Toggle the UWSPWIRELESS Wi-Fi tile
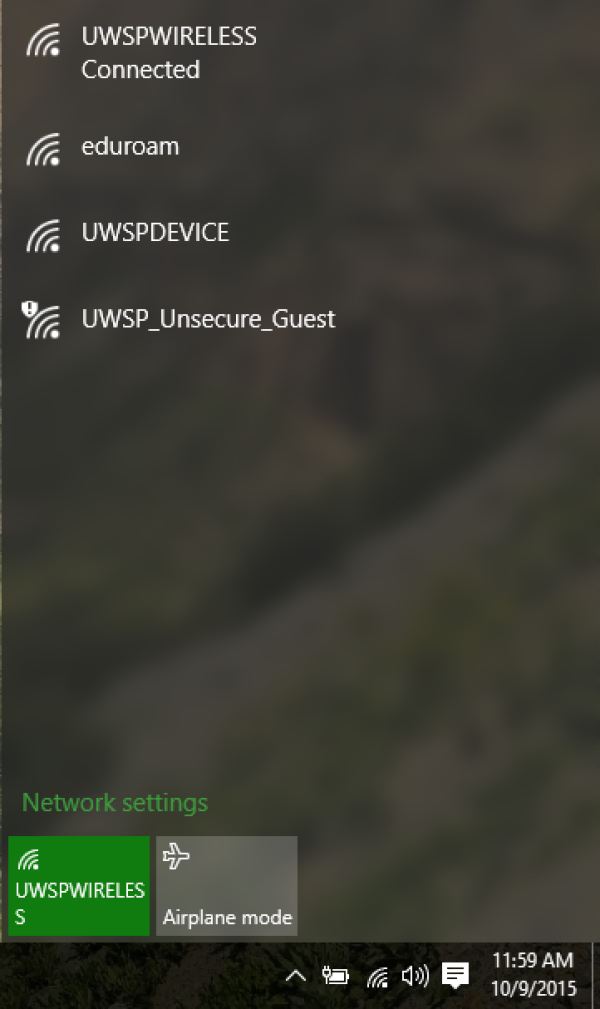600x1009 pixels. [79, 886]
